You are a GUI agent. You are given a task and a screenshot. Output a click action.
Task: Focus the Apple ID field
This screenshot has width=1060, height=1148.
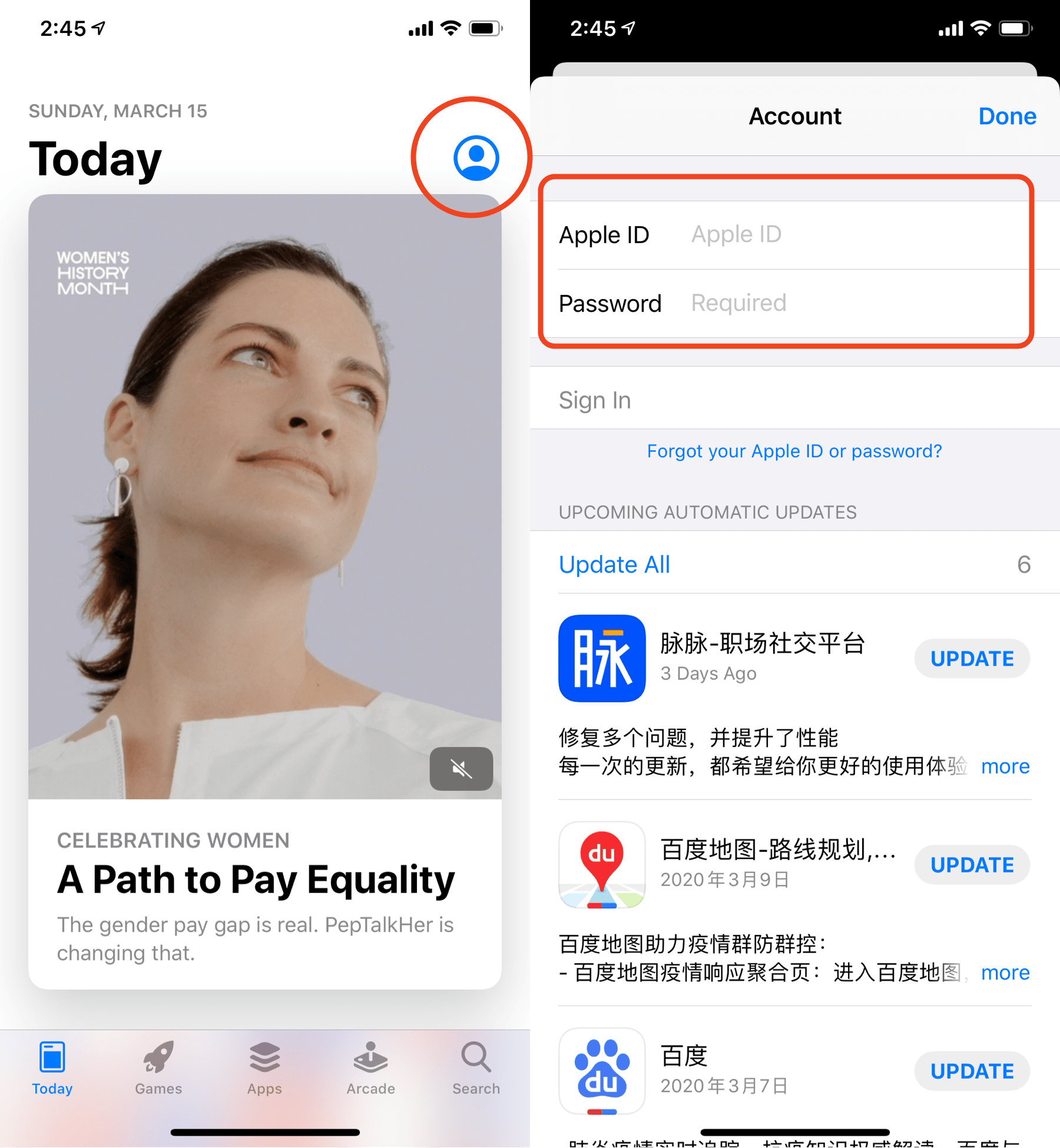[x=848, y=235]
